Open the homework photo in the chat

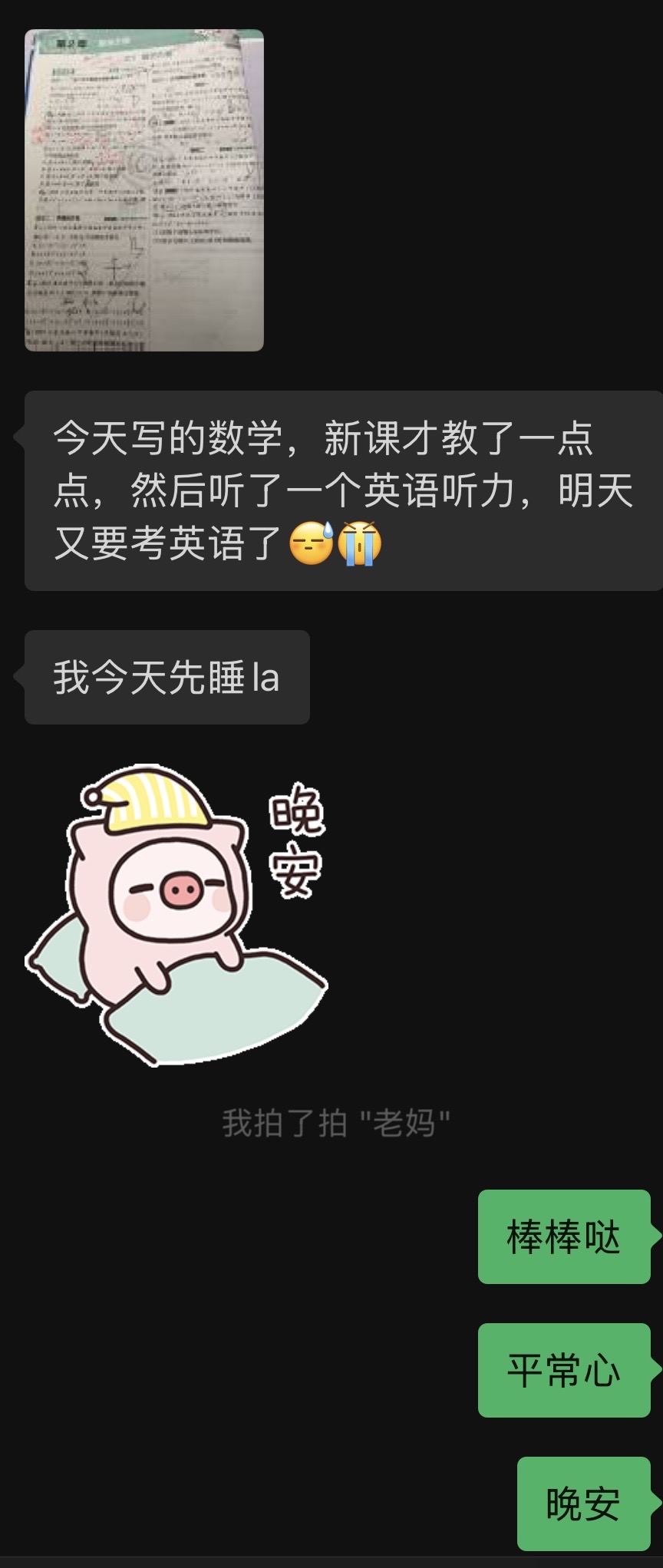144,190
